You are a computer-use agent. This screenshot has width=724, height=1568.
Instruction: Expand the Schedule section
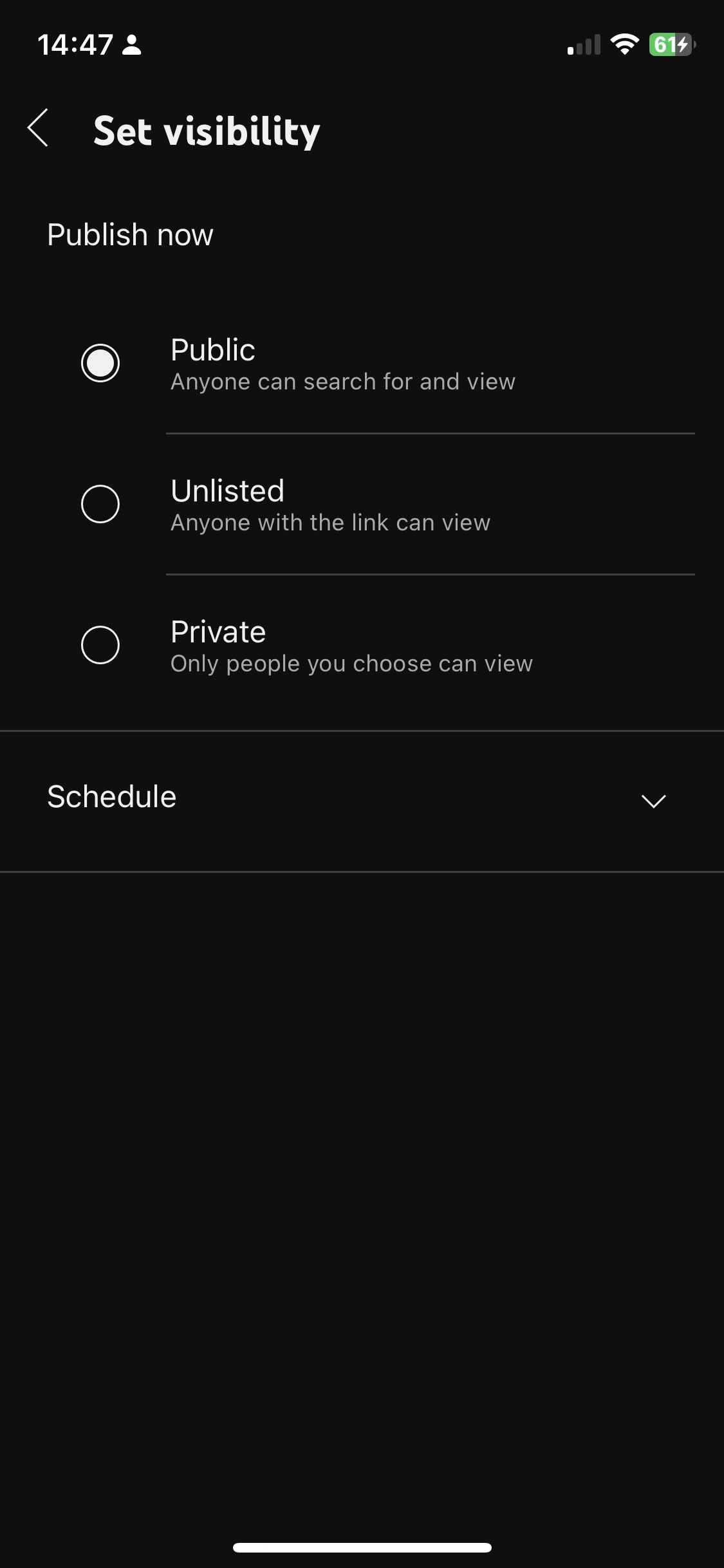point(653,800)
